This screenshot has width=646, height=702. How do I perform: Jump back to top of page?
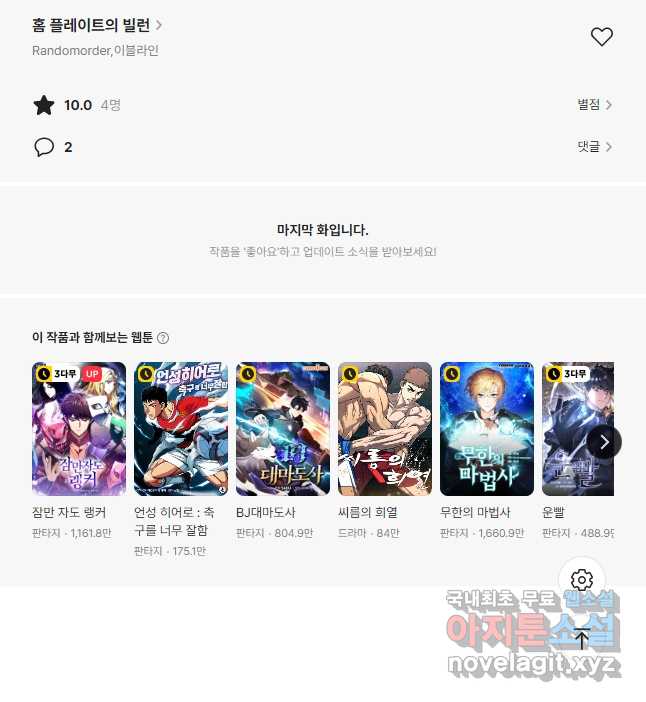[x=582, y=638]
